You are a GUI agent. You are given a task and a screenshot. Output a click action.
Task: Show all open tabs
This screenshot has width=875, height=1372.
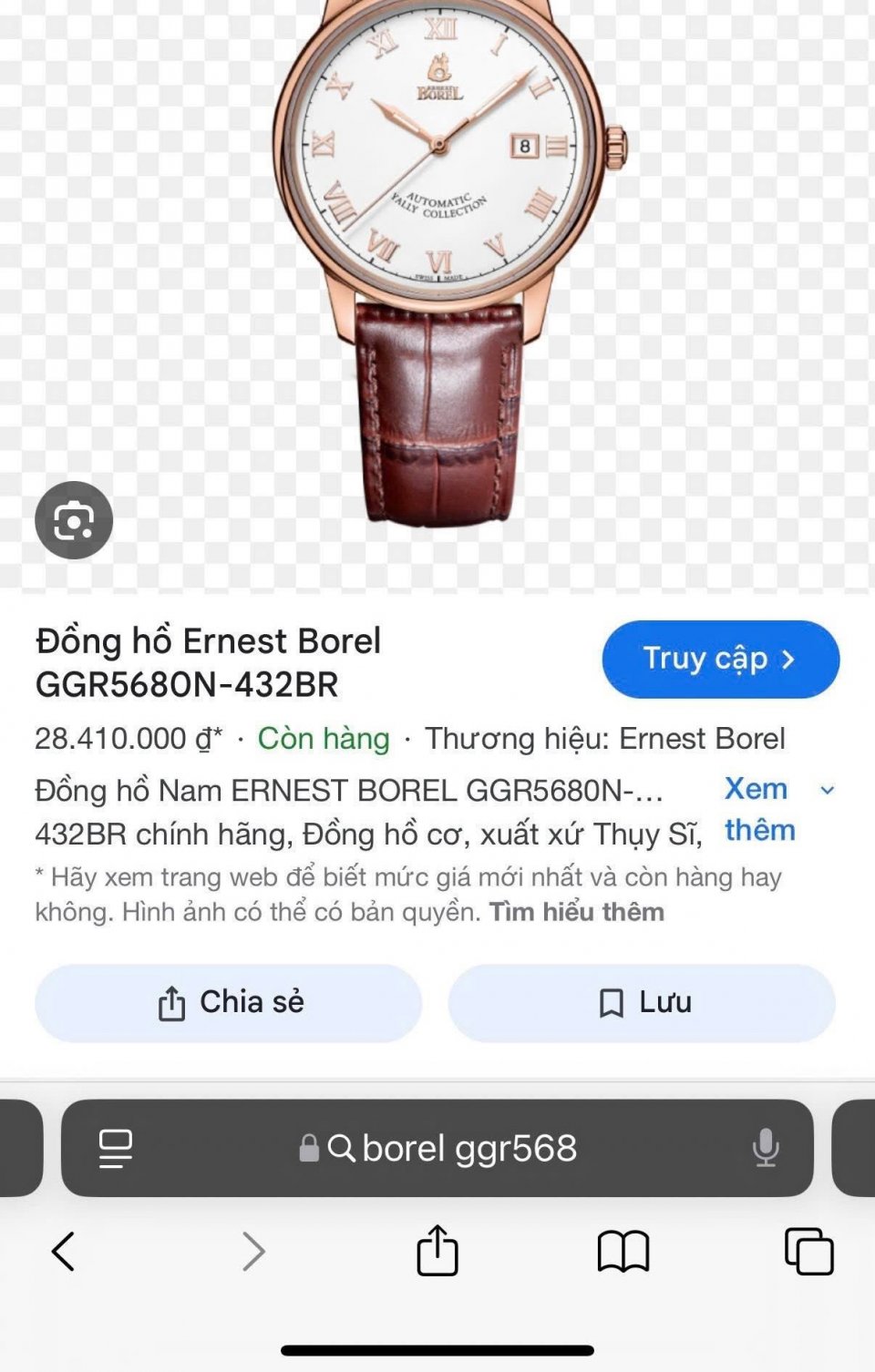pos(808,1251)
